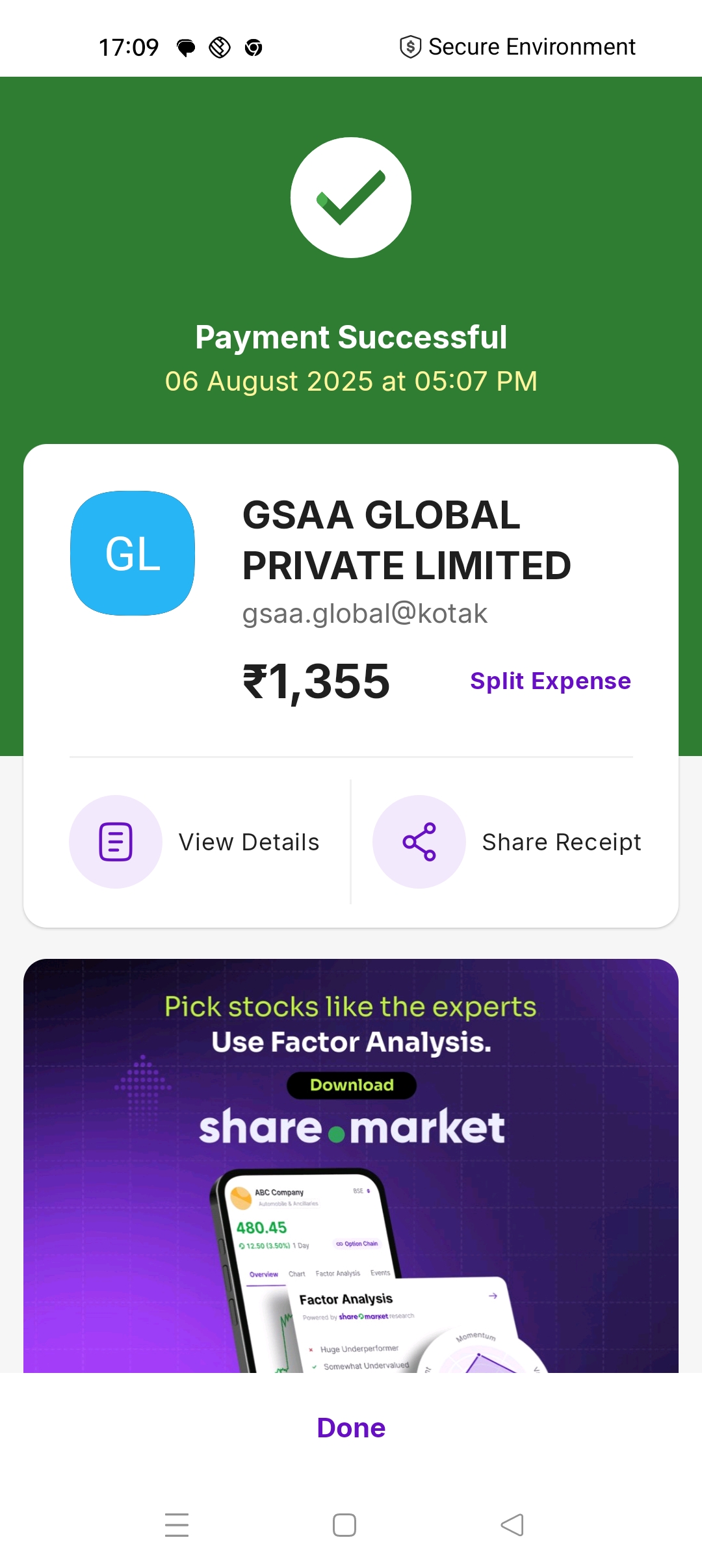
Task: Open View Details for the payment
Action: click(x=195, y=842)
